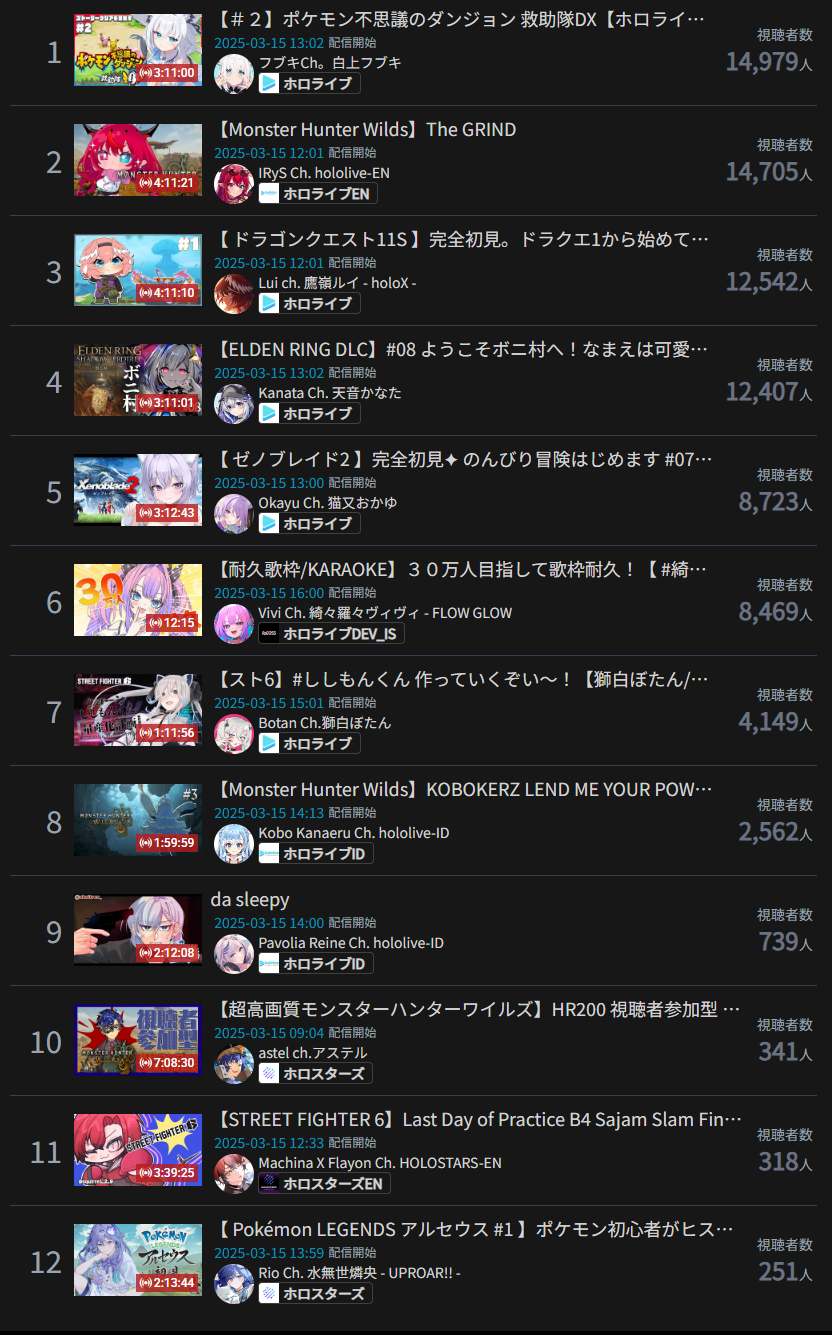Open the ELDEN RING DLC stream title
Viewport: 832px width, 1335px height.
(462, 349)
